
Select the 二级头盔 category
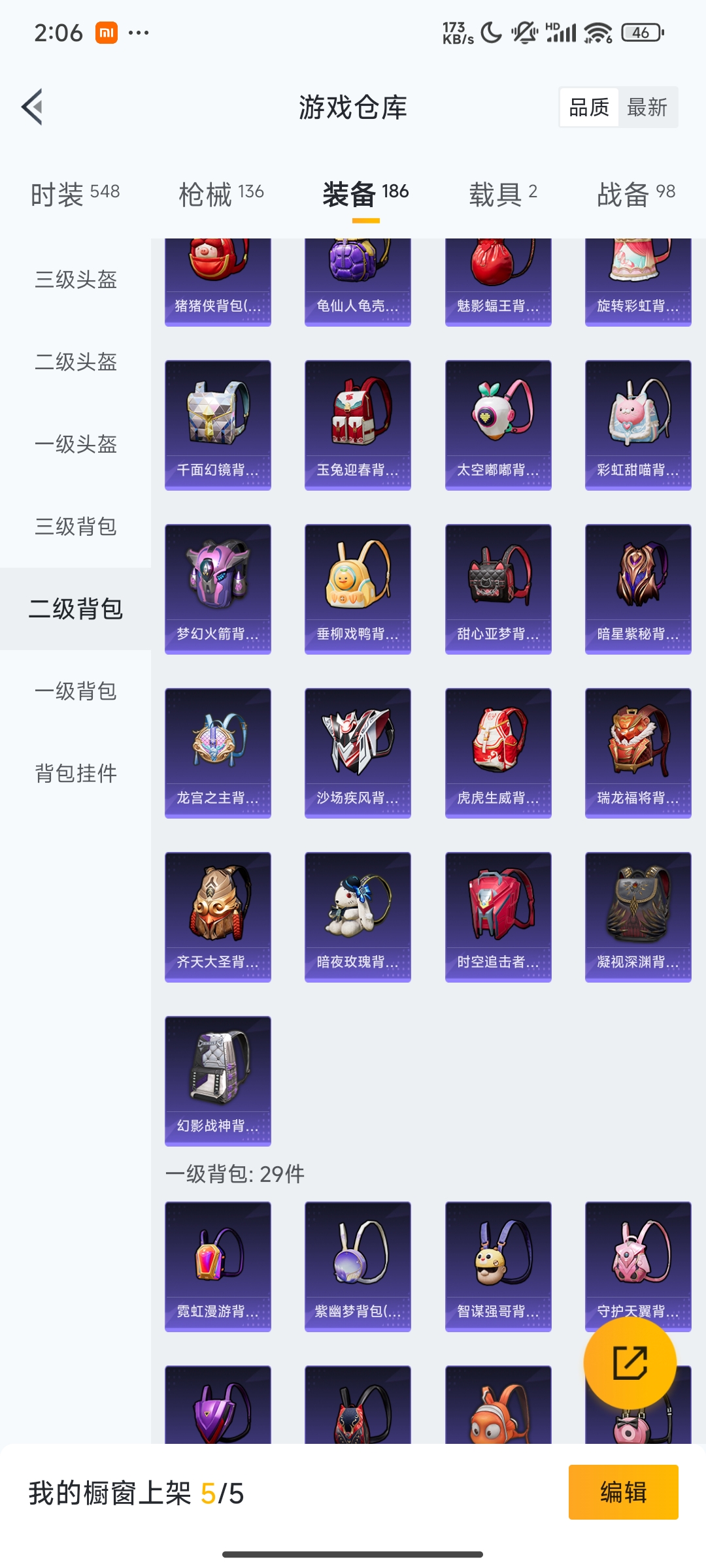click(76, 362)
